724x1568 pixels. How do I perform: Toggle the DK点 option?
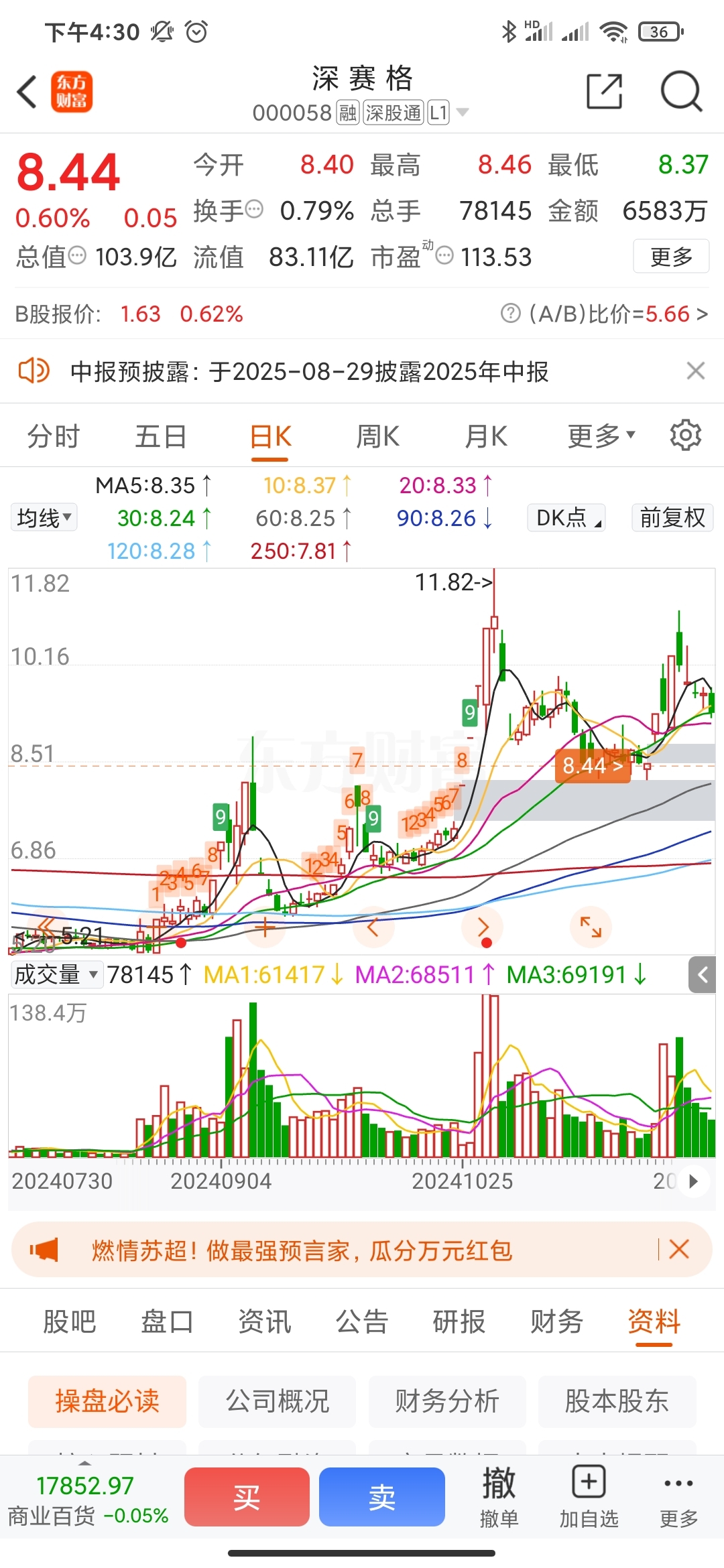tap(567, 517)
